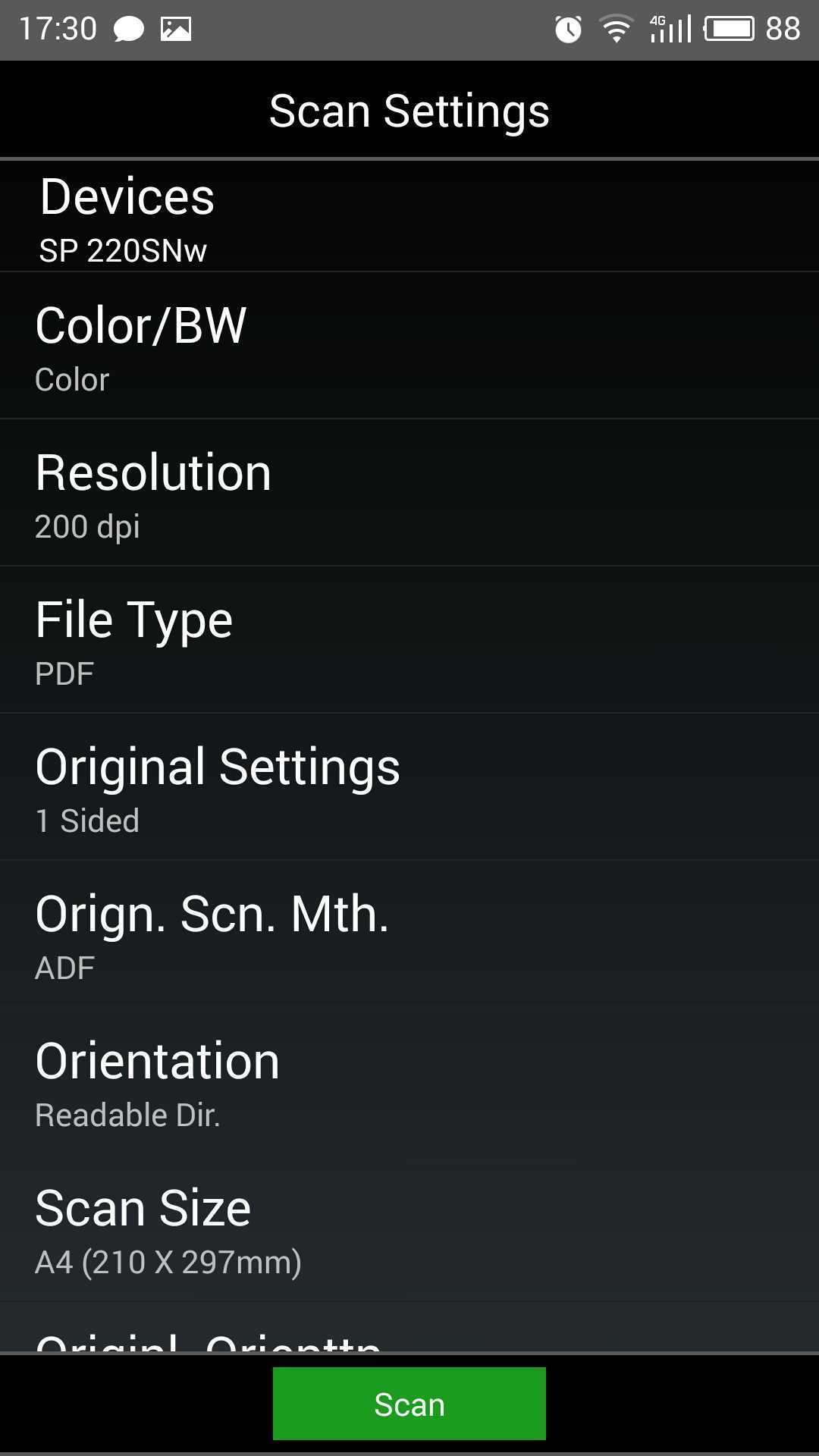
Task: Open the Resolution setting
Action: [x=409, y=494]
